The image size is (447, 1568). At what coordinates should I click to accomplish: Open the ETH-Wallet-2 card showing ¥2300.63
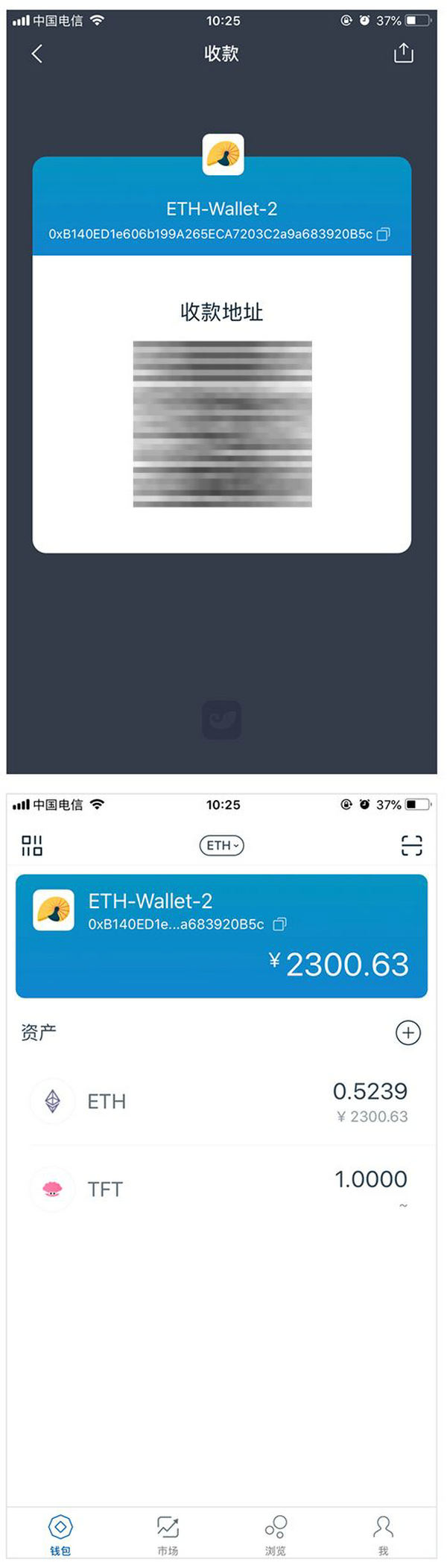tap(221, 937)
